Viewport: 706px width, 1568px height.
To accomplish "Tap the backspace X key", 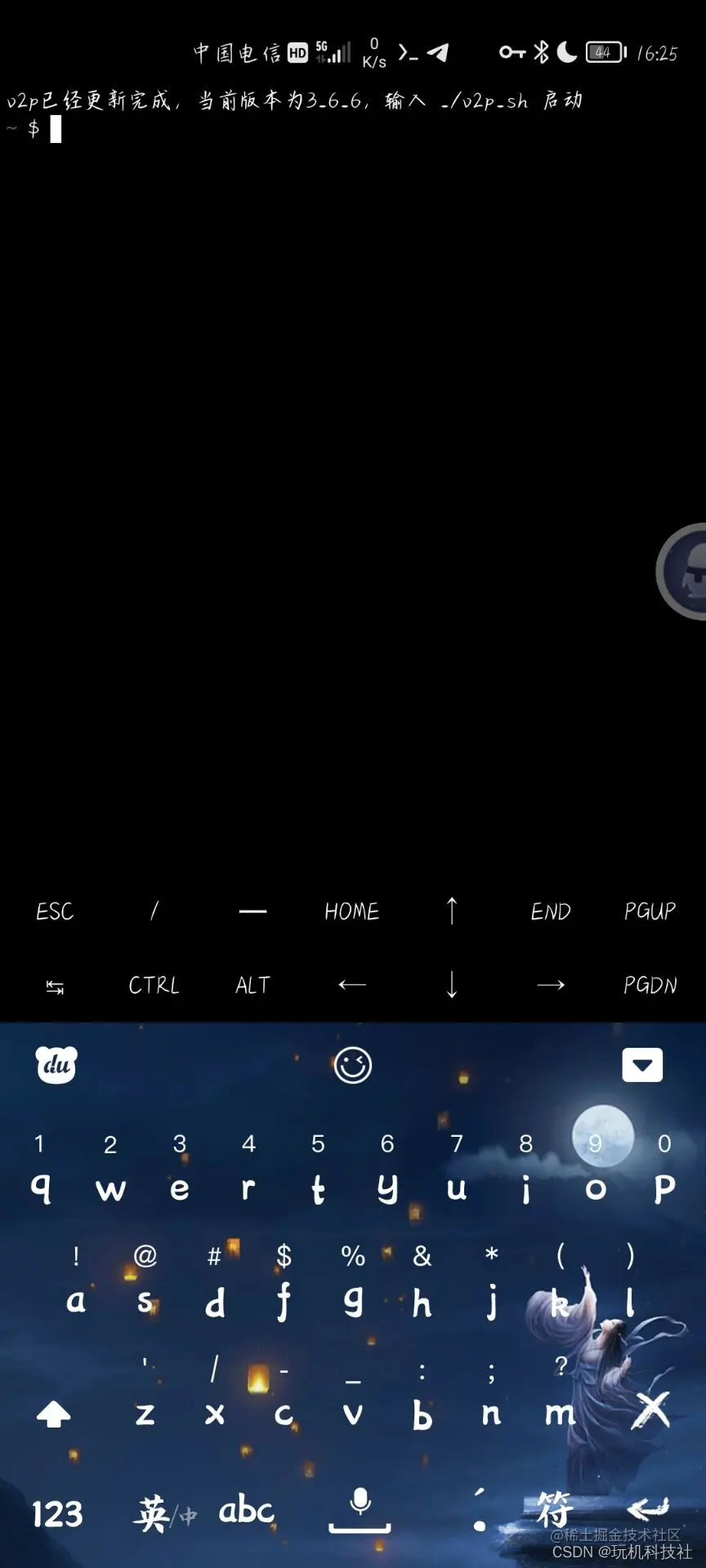I will click(x=652, y=1410).
